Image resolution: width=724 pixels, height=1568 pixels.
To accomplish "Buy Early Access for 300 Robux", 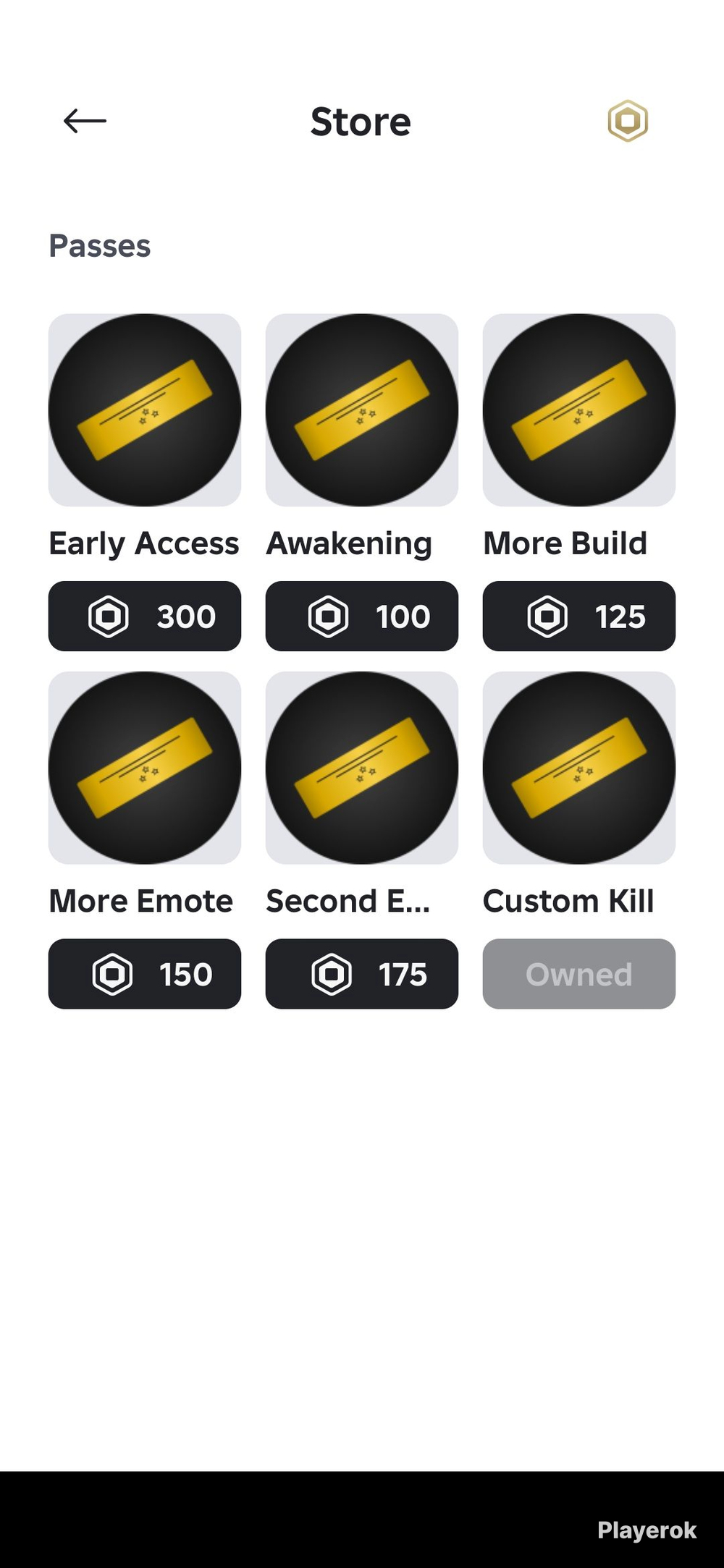I will [x=145, y=616].
